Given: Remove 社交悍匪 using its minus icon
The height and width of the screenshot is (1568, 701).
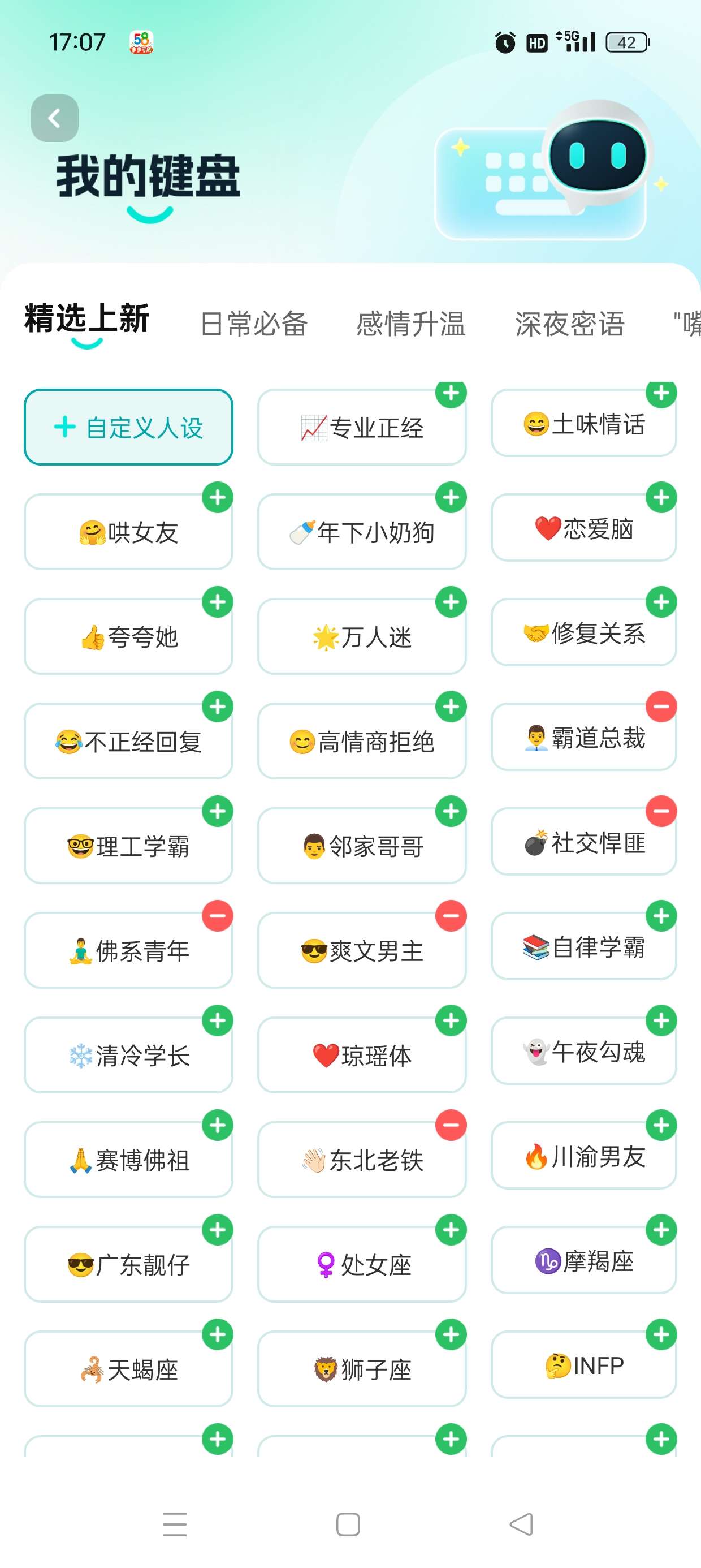Looking at the screenshot, I should [661, 811].
